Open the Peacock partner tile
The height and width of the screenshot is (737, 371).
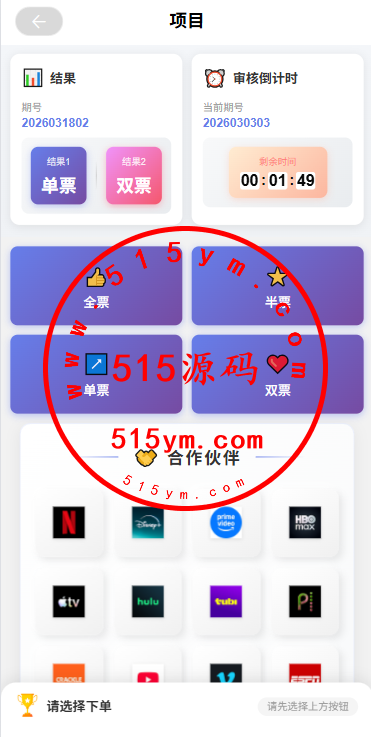[x=305, y=601]
